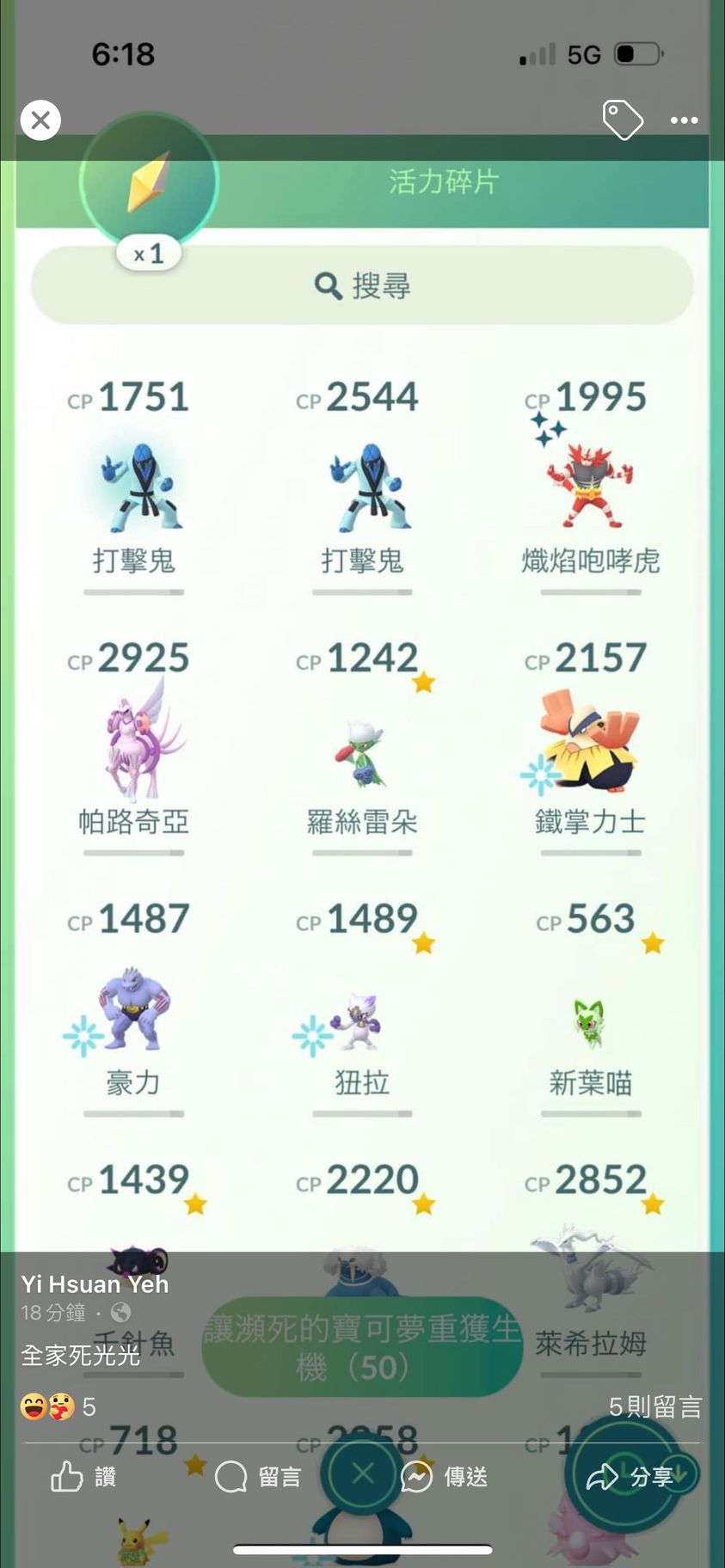Open Yi Hsuan Yeh's profile
Image resolution: width=725 pixels, height=1568 pixels.
95,1284
